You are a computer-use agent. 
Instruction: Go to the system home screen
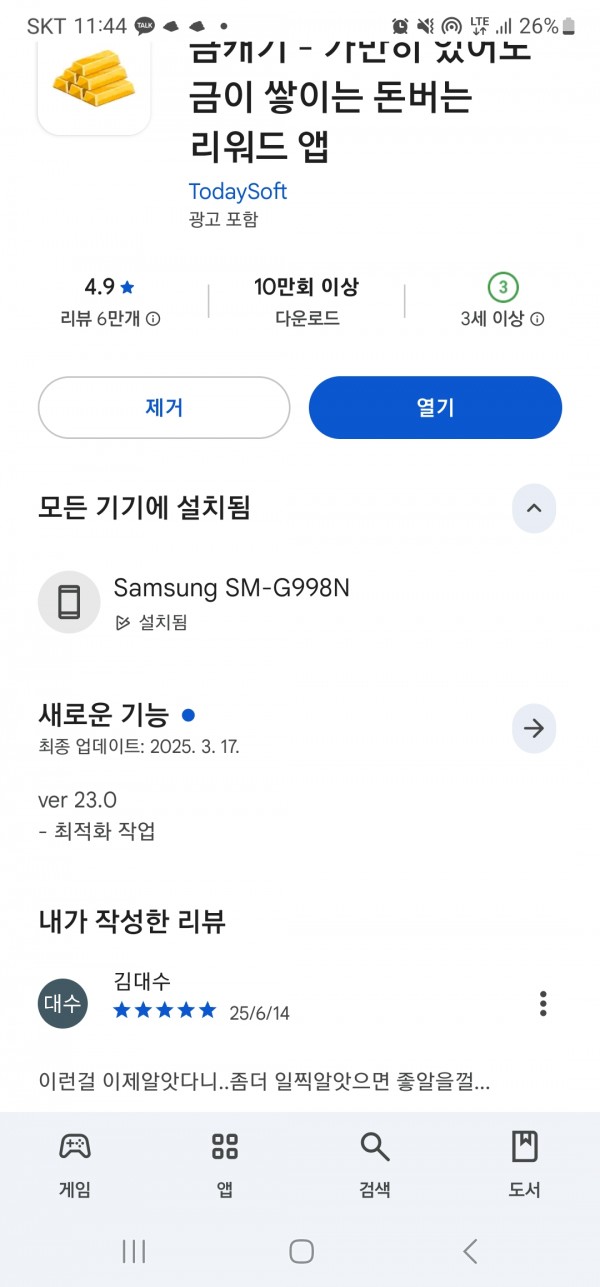pos(301,1250)
